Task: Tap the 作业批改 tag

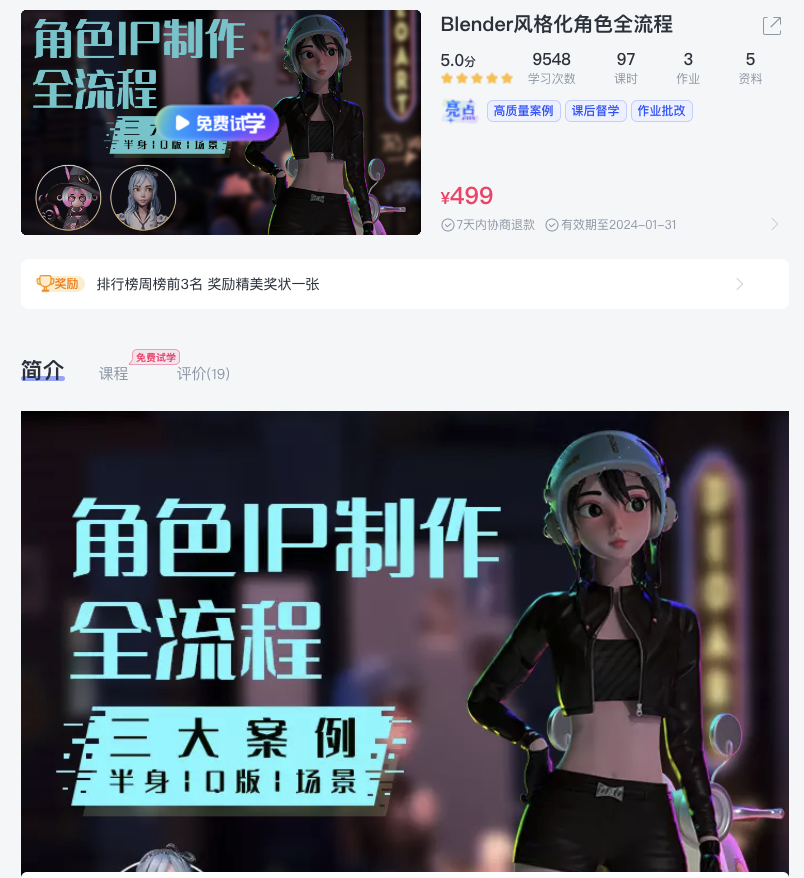Action: click(x=661, y=111)
